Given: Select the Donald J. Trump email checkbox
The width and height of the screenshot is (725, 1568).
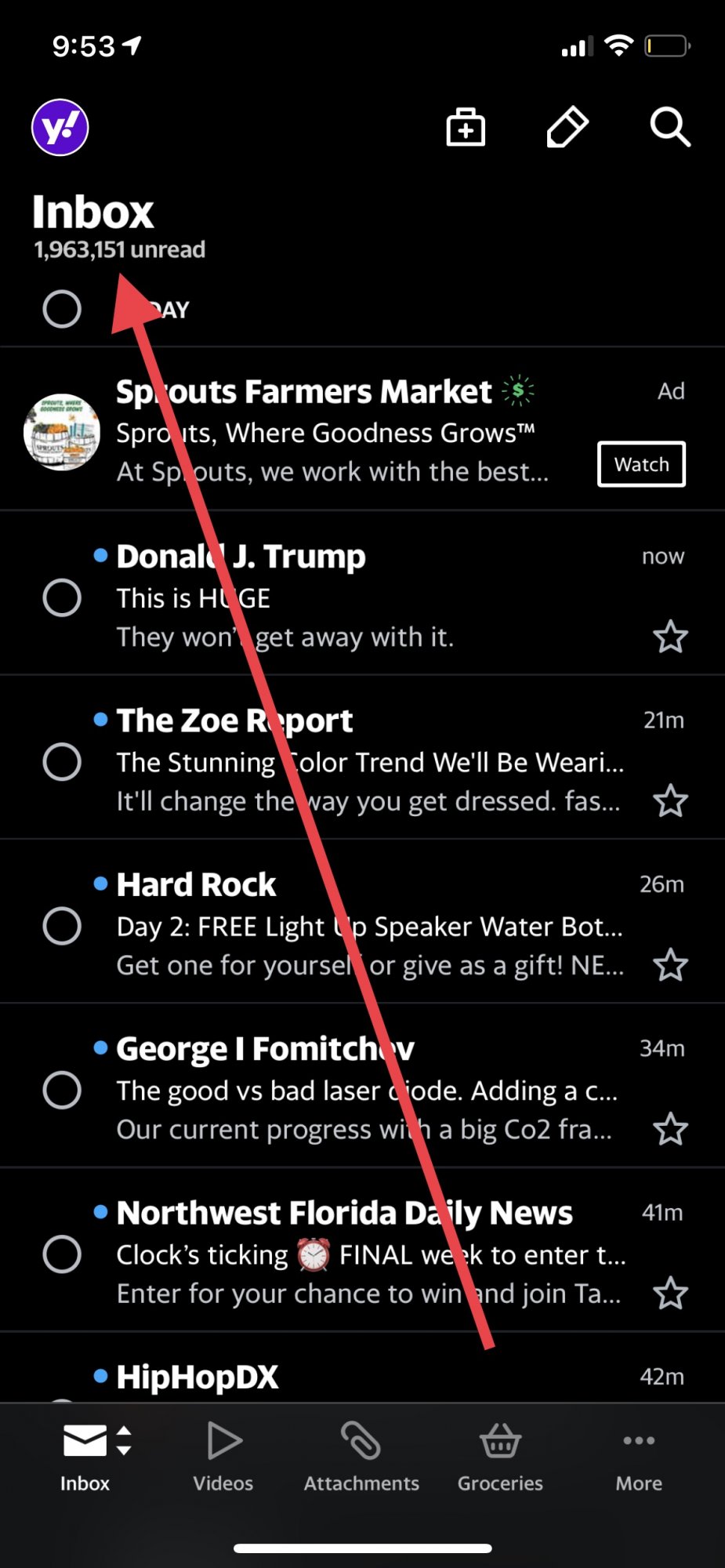Looking at the screenshot, I should click(62, 598).
